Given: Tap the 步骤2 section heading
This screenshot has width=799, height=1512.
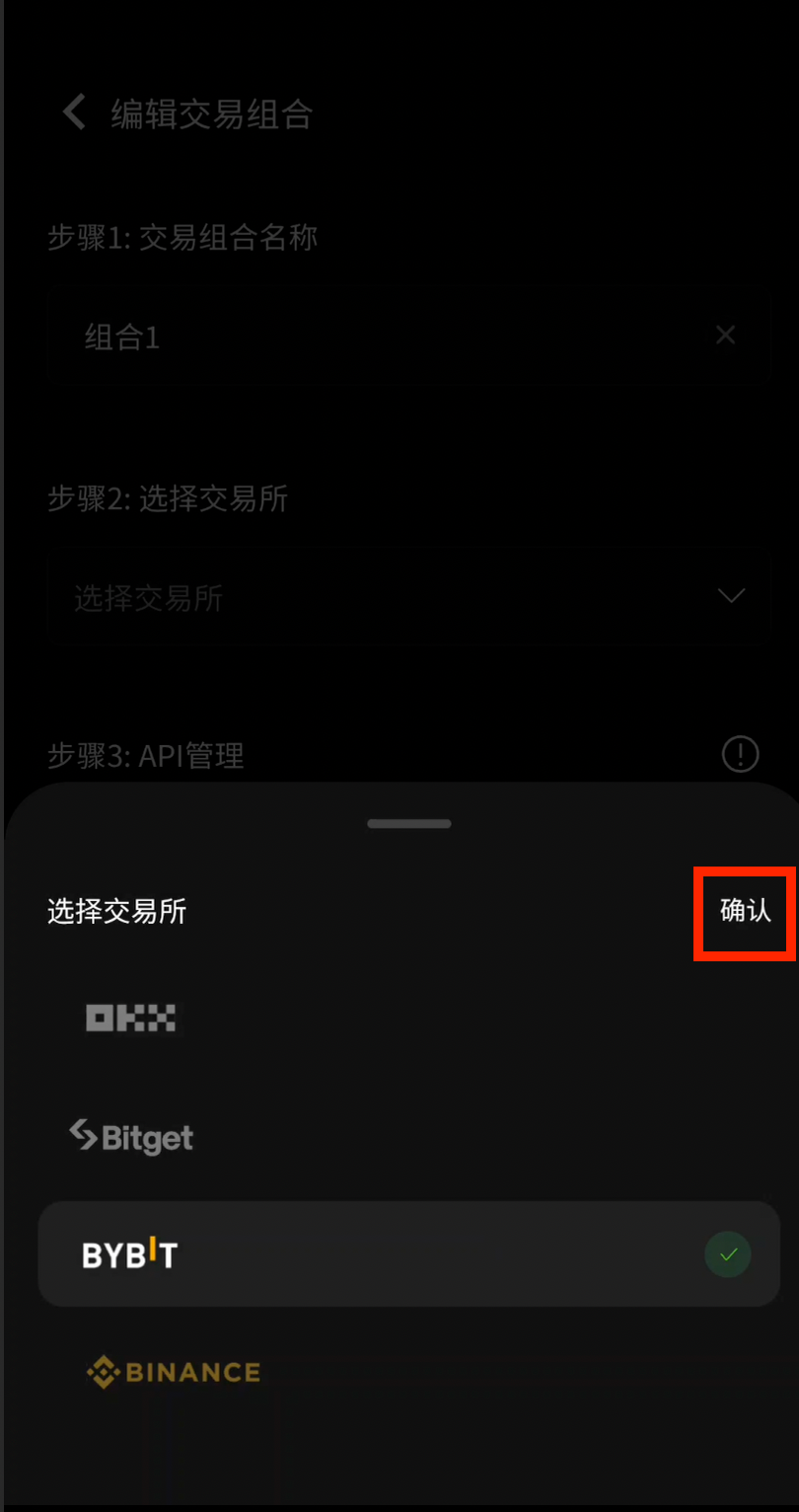Looking at the screenshot, I should pos(168,499).
